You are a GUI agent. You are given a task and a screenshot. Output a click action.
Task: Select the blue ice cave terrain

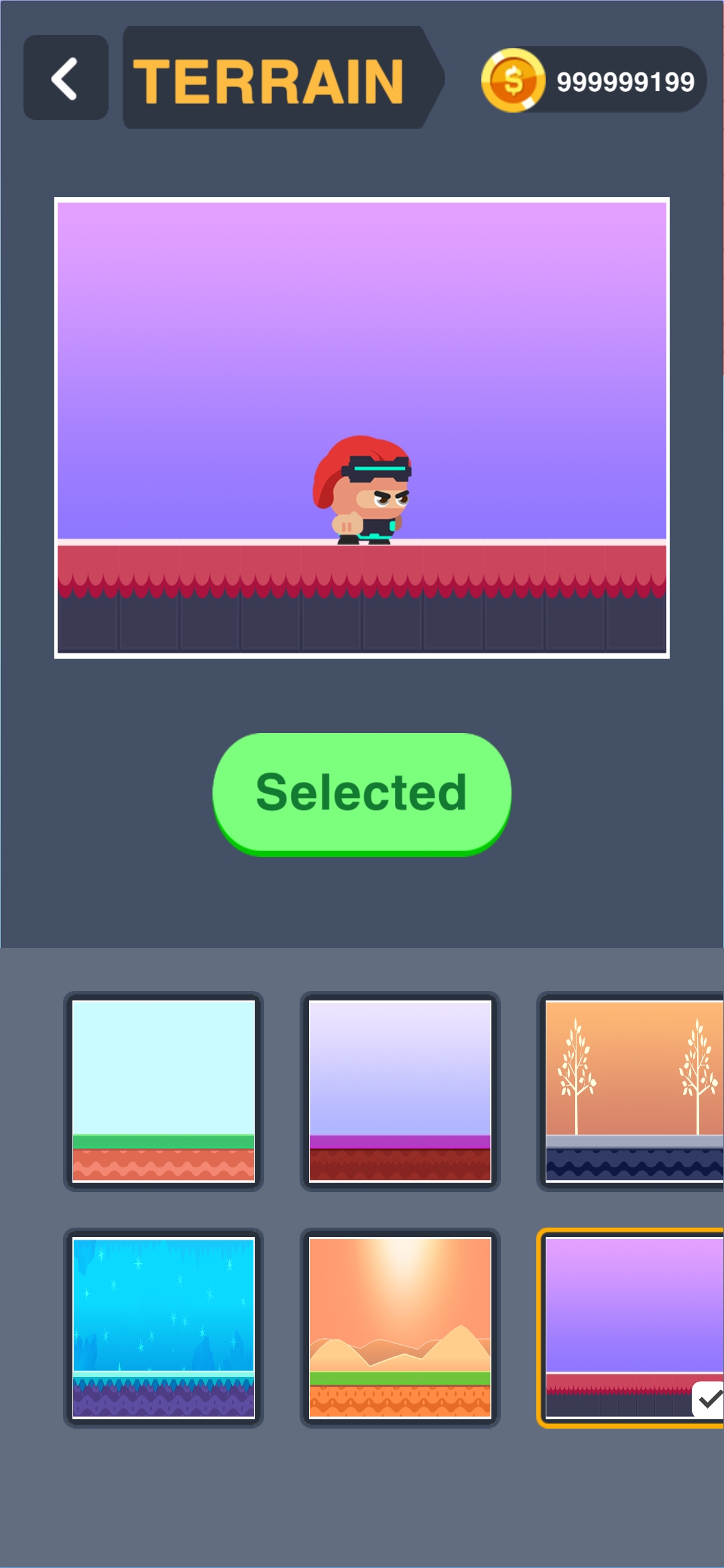tap(164, 1327)
